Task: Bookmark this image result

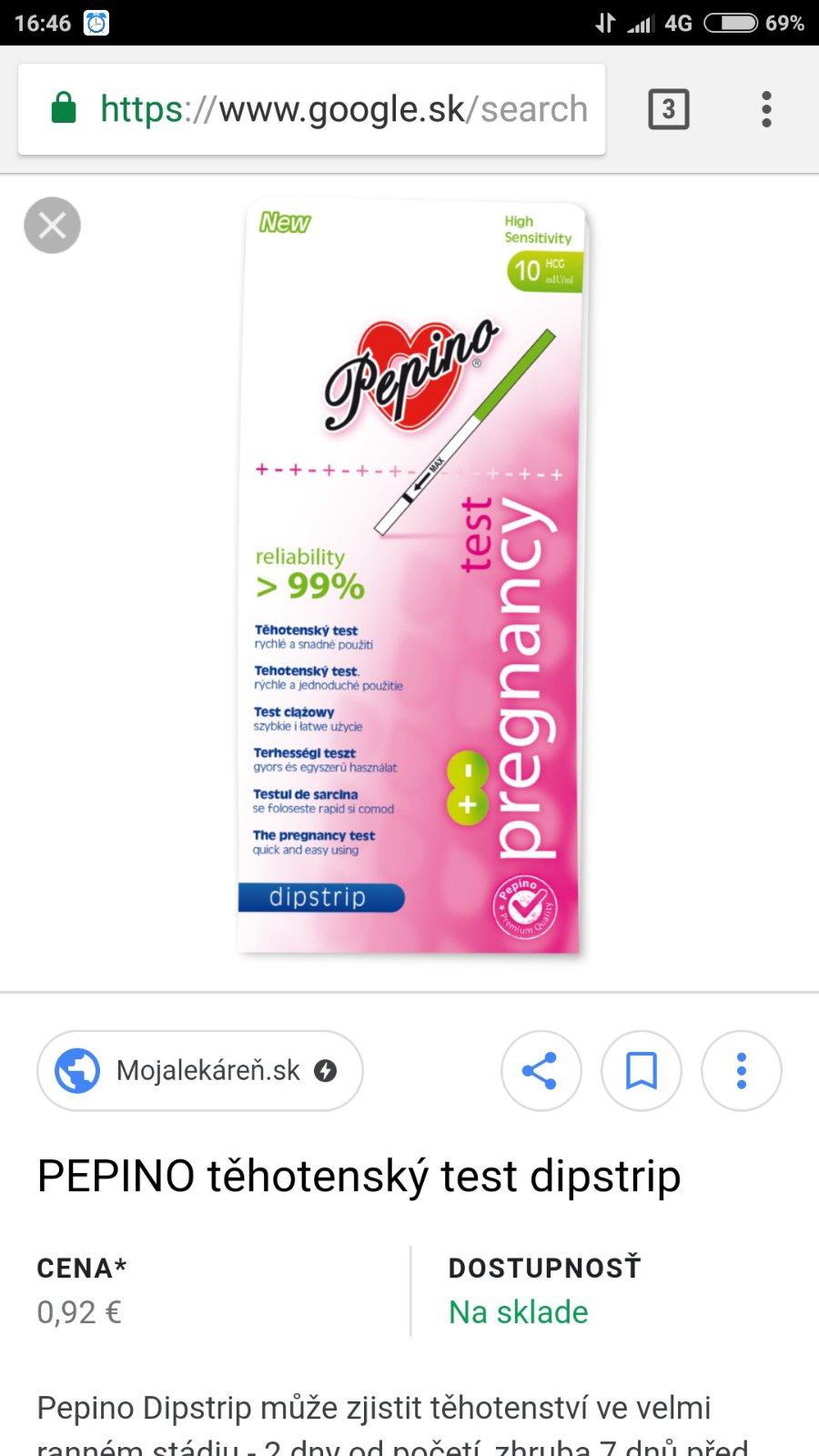Action: coord(641,1070)
